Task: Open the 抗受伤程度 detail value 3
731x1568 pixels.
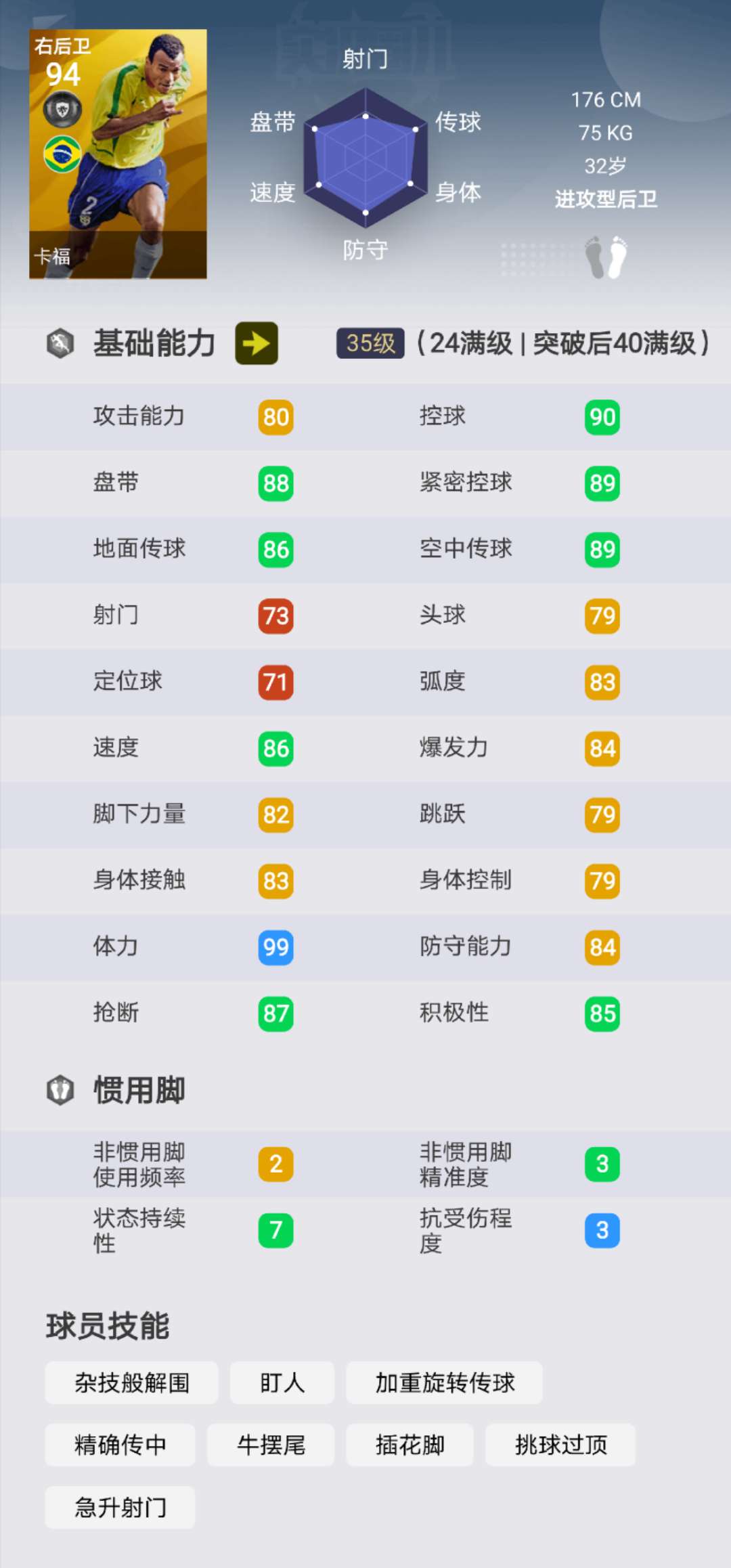Action: pos(602,1232)
